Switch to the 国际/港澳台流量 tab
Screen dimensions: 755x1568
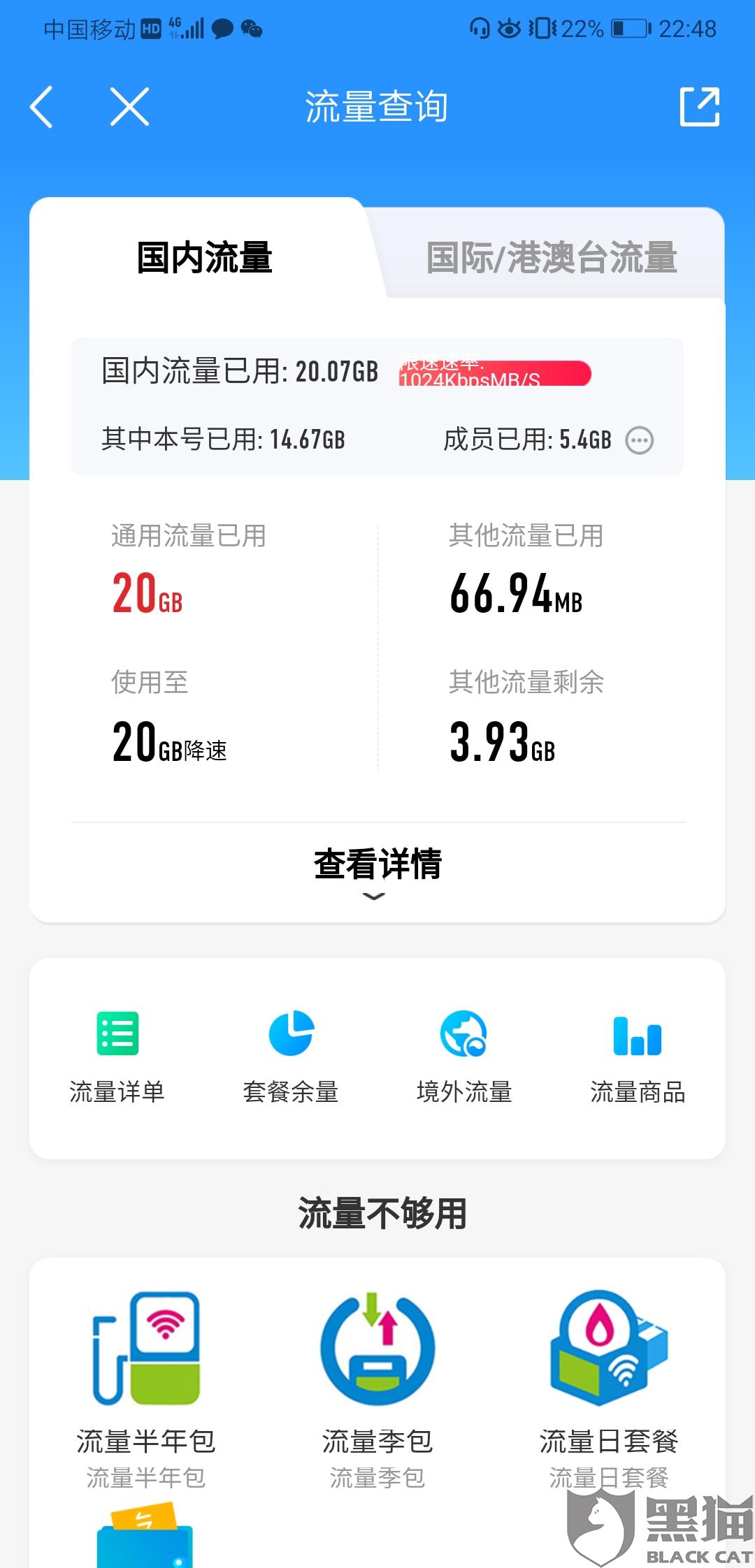point(552,257)
